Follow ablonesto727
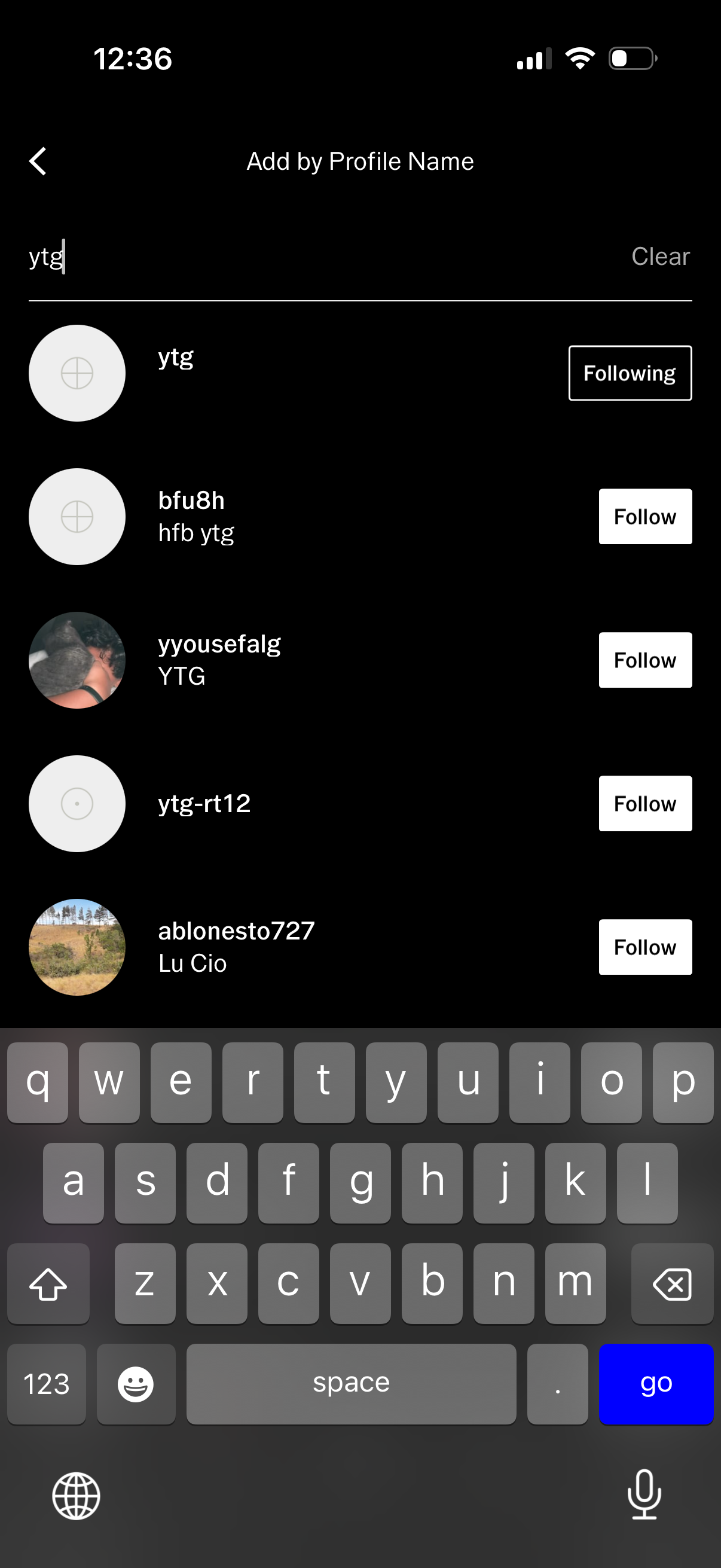721x1568 pixels. [645, 947]
